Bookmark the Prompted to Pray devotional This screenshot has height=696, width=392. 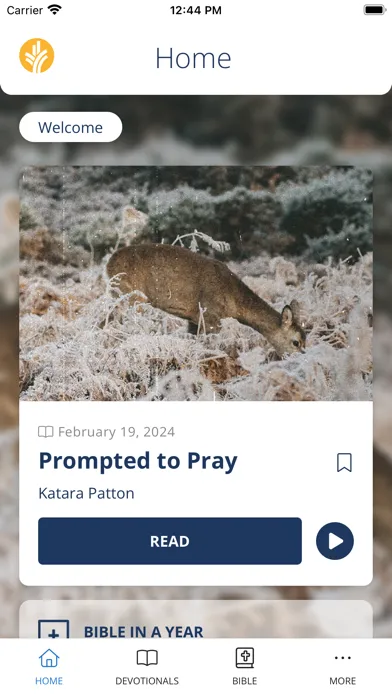(x=344, y=463)
